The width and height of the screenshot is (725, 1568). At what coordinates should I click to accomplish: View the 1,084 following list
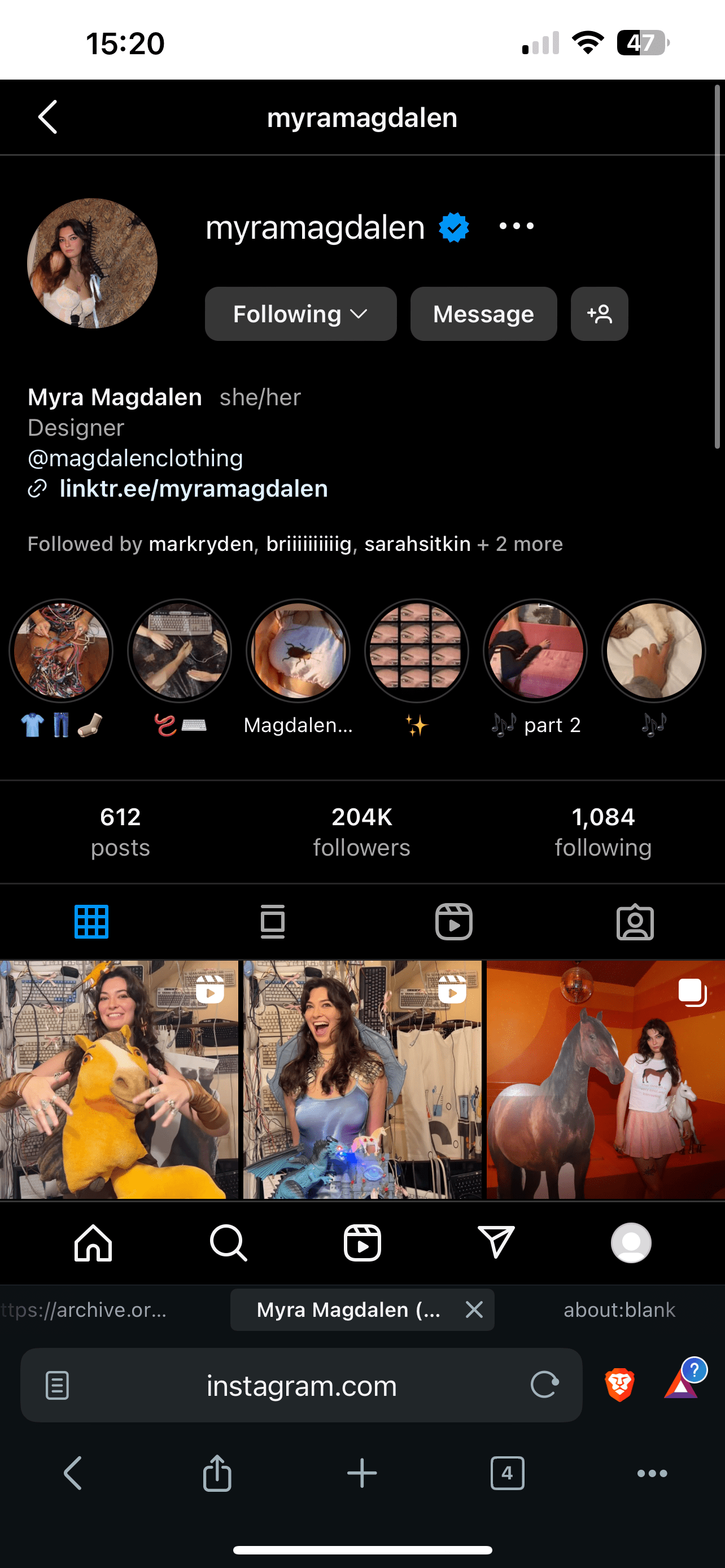tap(602, 831)
